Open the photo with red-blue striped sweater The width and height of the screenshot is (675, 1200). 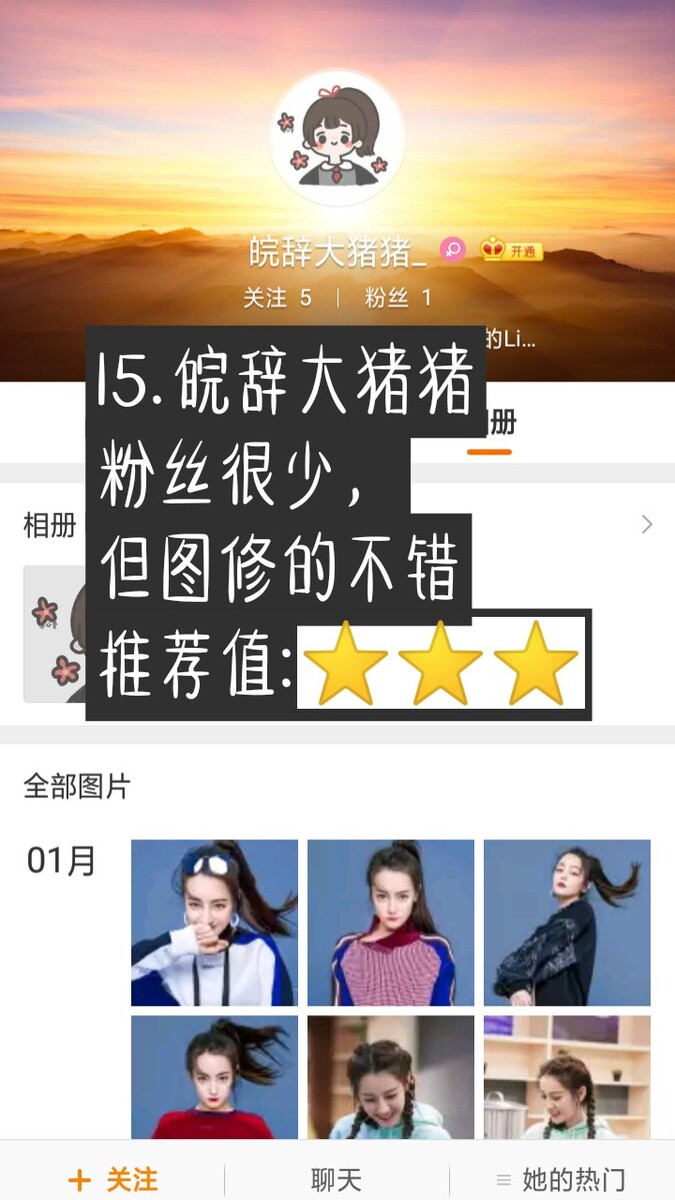(390, 922)
